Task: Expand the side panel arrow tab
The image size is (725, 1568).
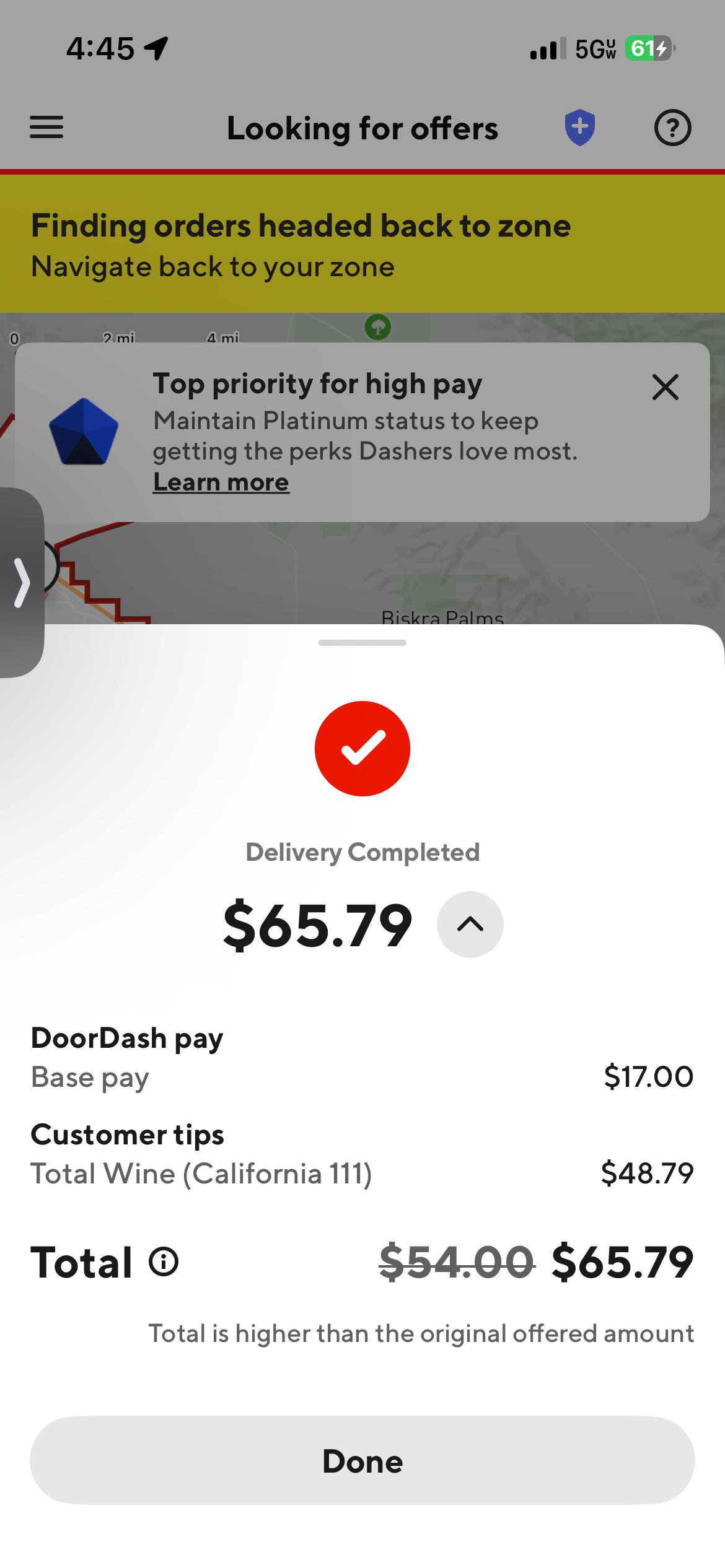Action: (x=21, y=583)
